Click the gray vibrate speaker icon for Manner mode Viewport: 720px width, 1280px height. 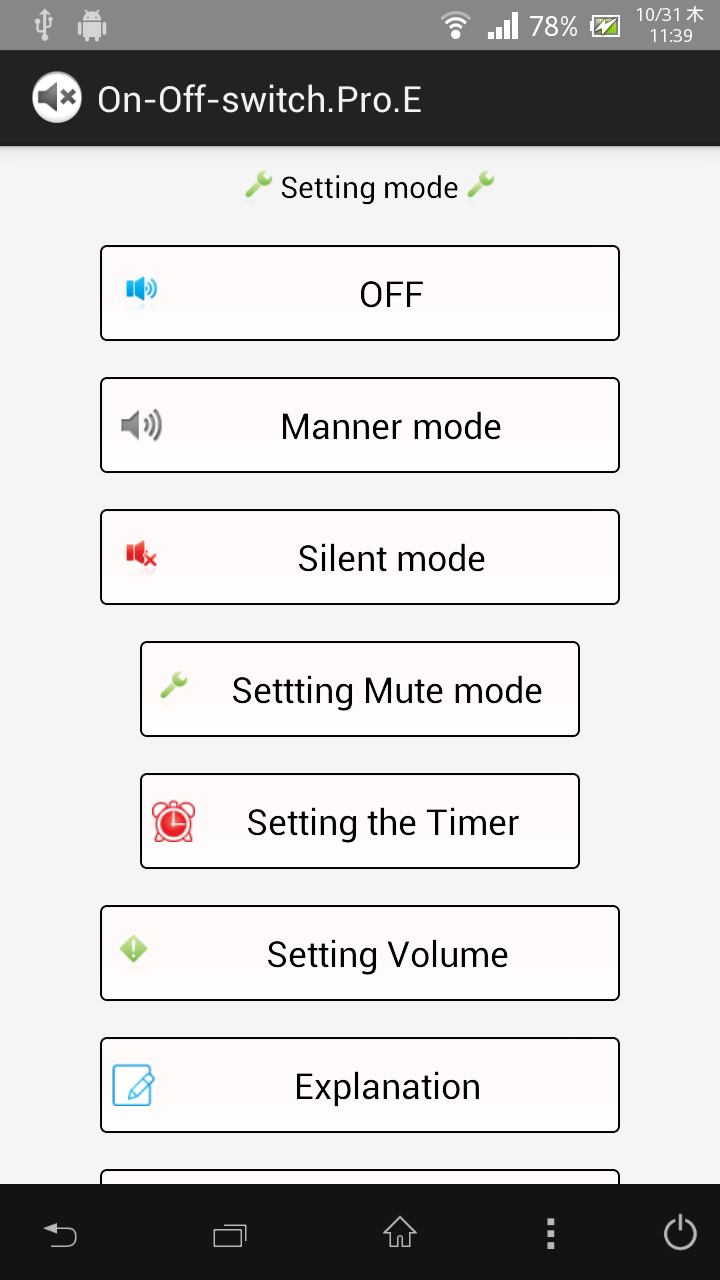click(x=141, y=424)
